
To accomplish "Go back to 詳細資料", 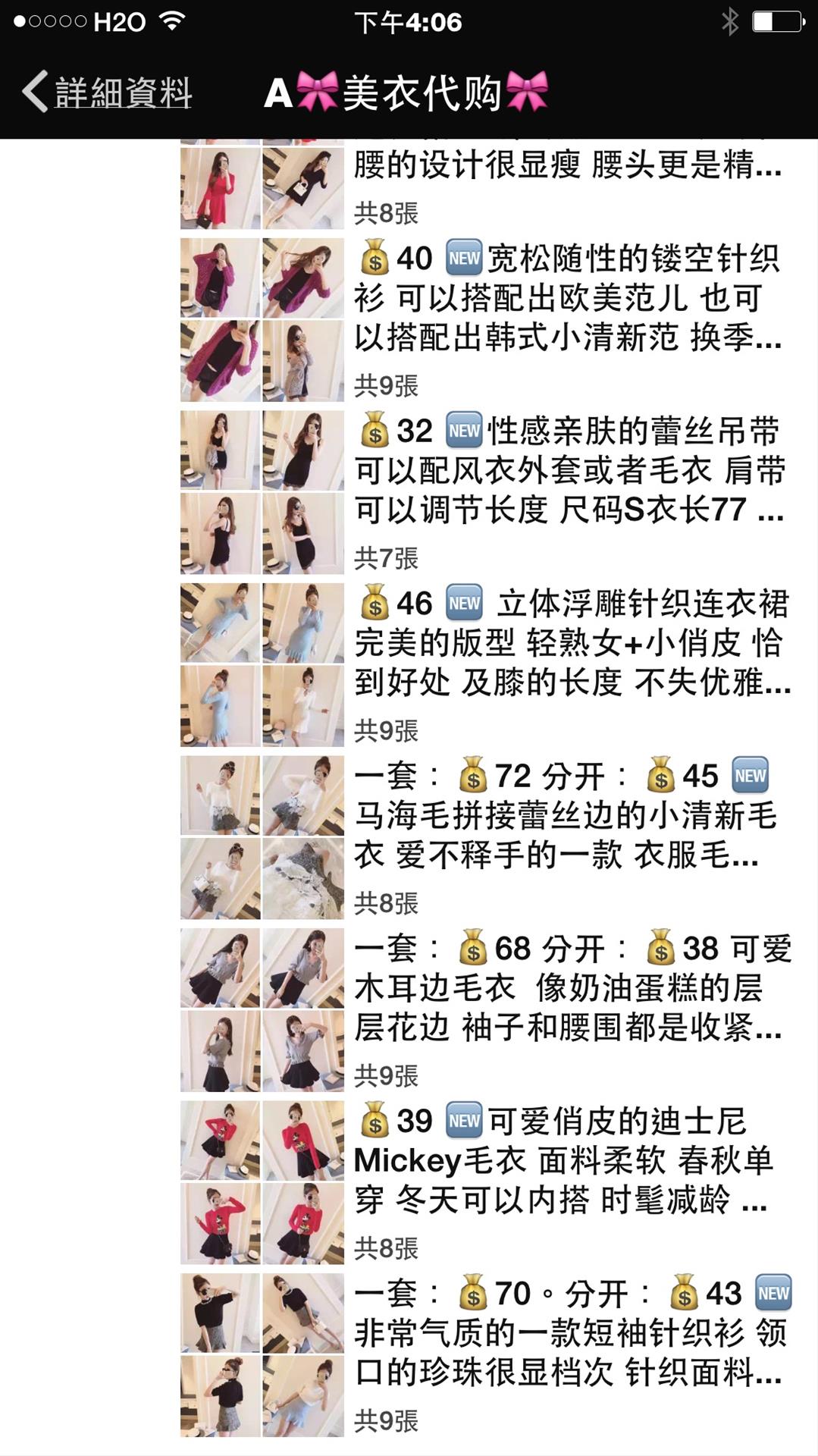I will [107, 93].
